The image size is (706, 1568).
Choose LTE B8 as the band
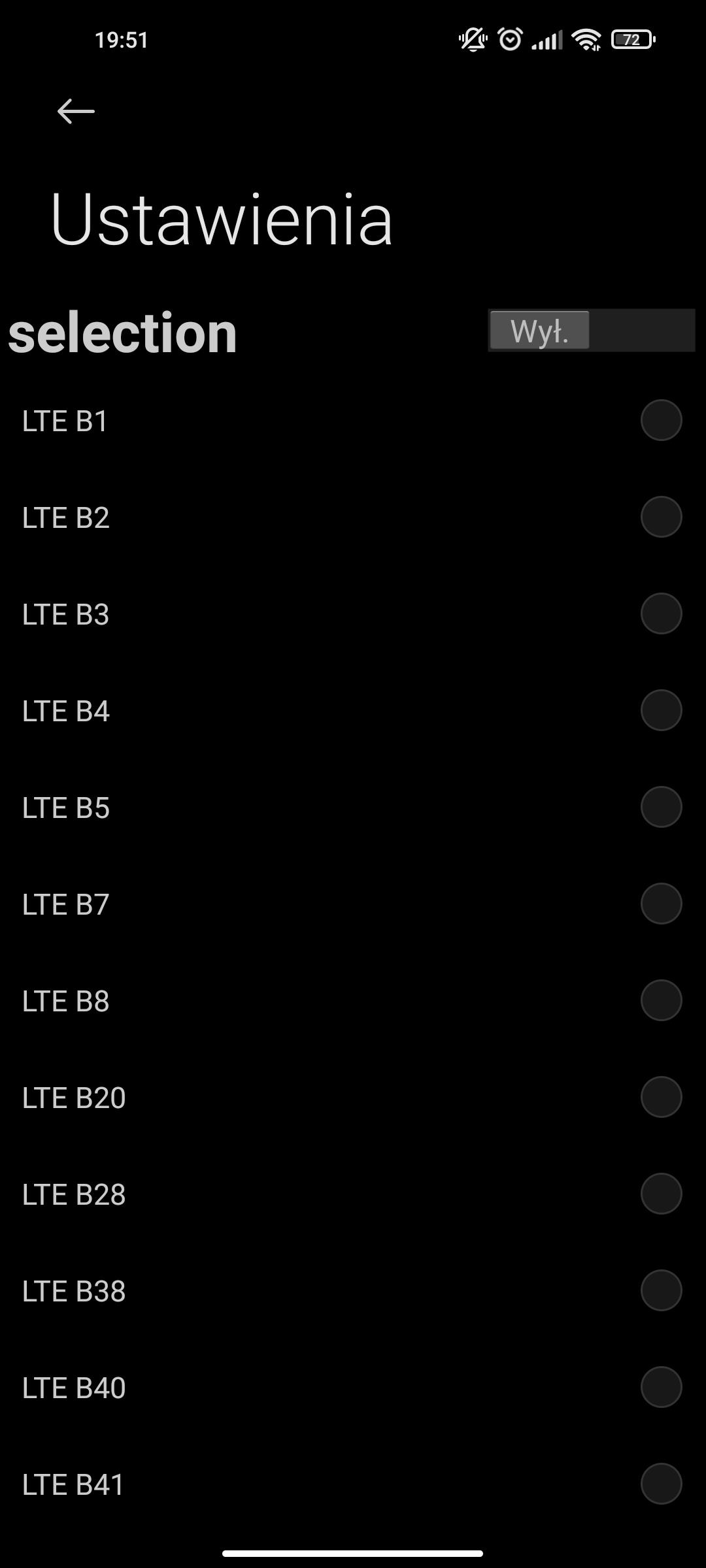click(x=661, y=1000)
